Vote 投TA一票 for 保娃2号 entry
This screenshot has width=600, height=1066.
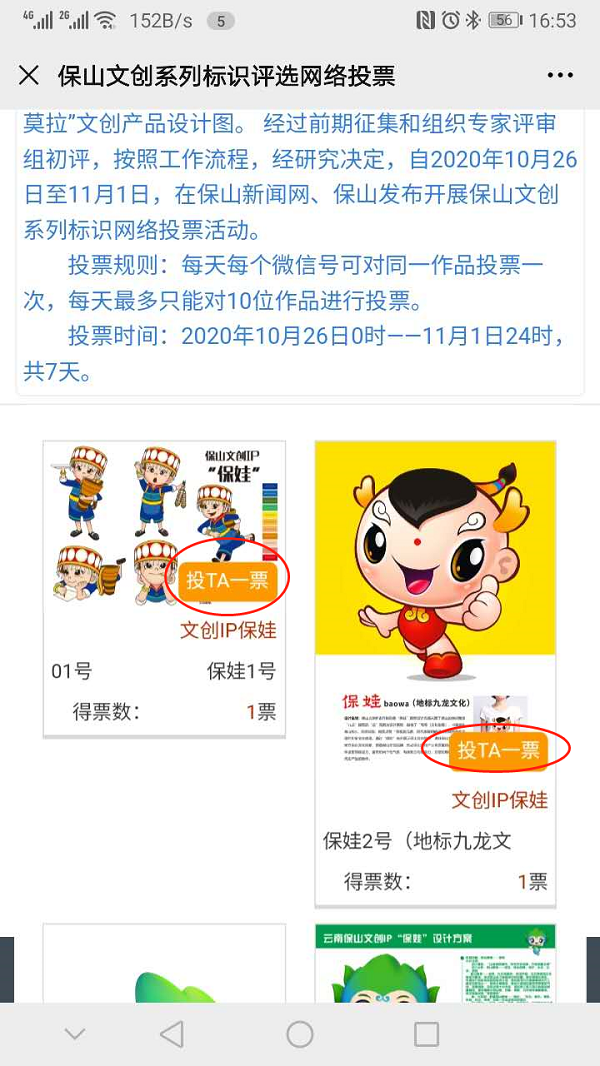tap(498, 750)
